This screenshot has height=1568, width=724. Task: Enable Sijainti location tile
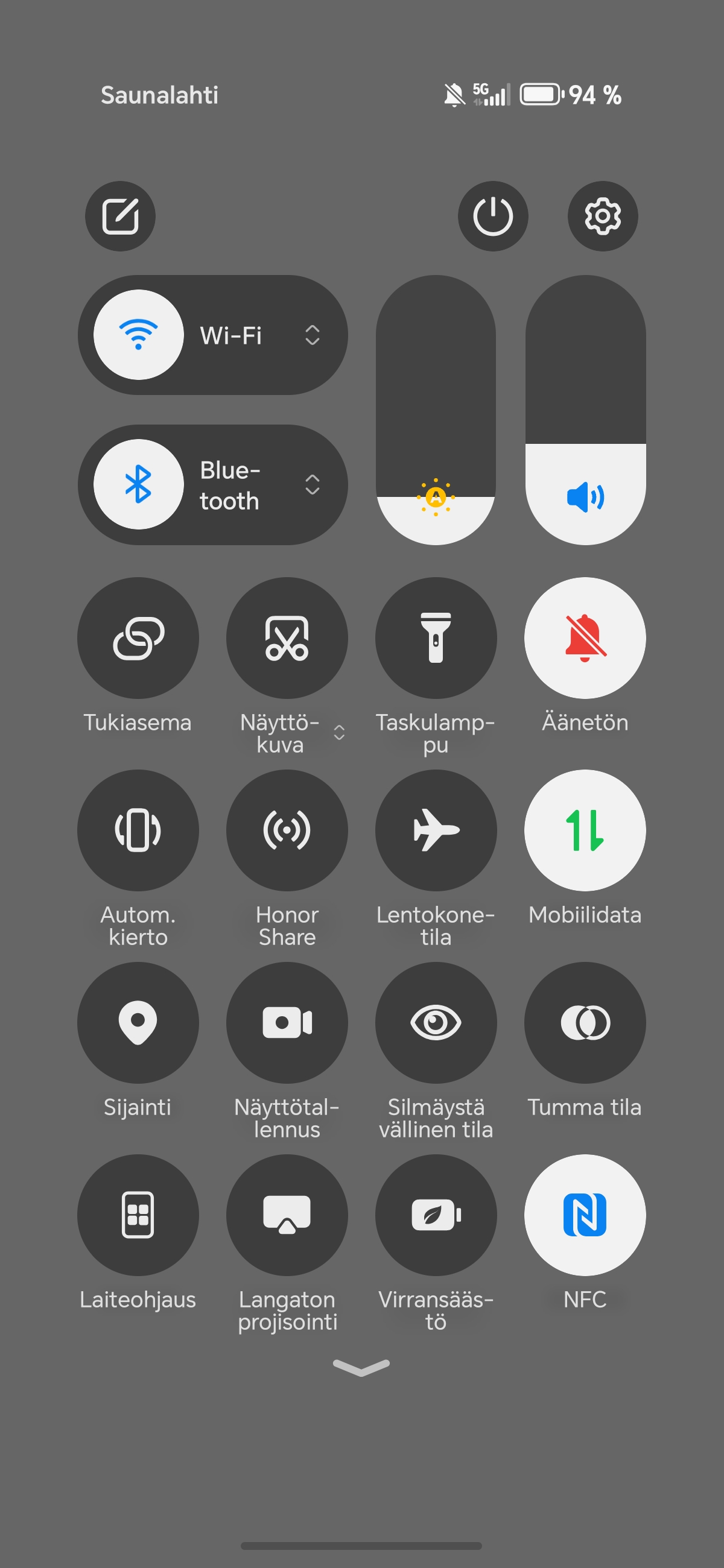point(138,1023)
